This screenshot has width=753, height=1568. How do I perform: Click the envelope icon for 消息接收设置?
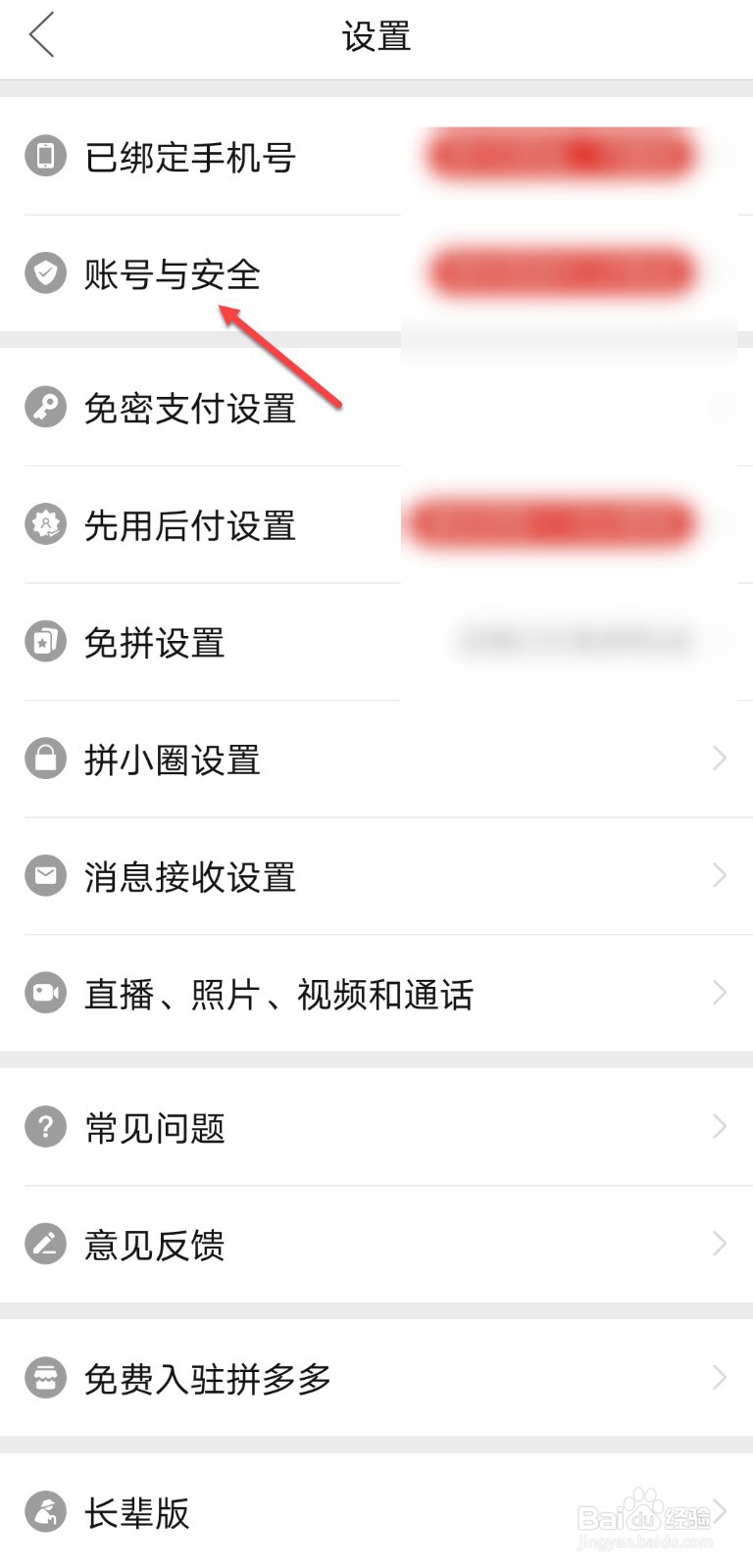click(x=45, y=875)
